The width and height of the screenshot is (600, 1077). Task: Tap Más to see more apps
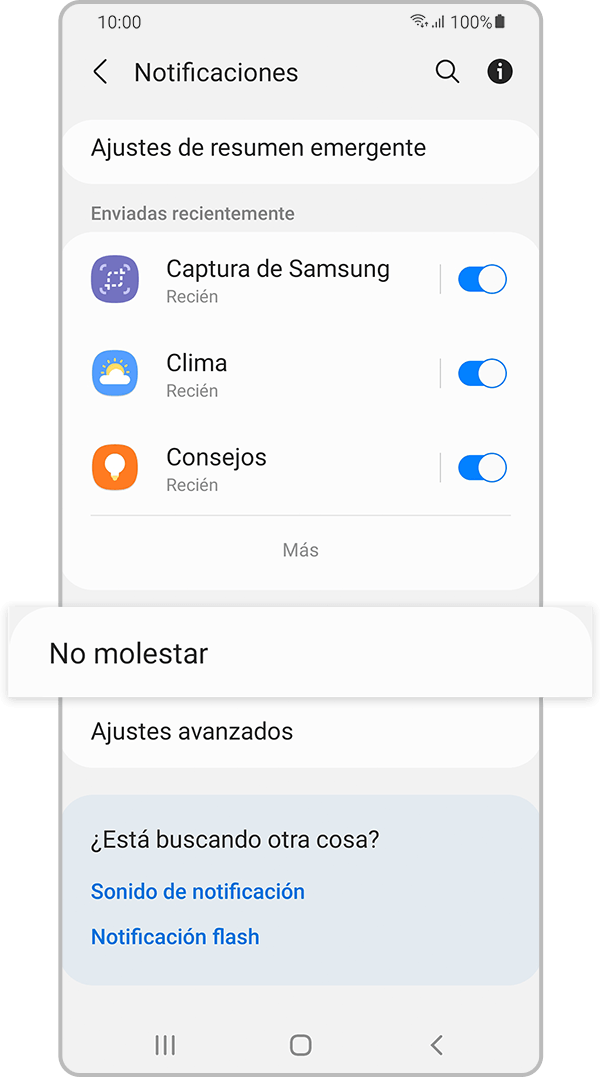coord(300,550)
